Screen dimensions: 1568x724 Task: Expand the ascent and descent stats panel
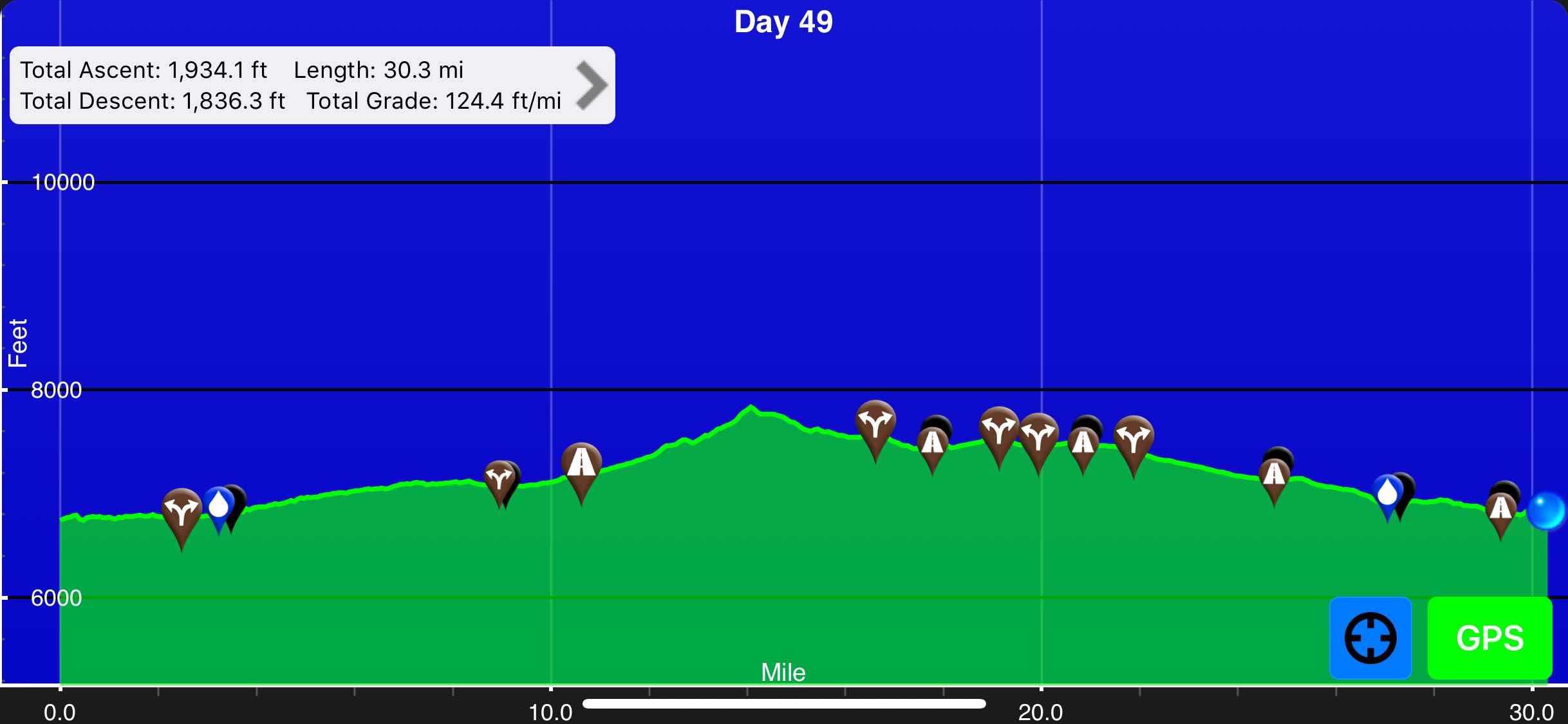pyautogui.click(x=591, y=86)
